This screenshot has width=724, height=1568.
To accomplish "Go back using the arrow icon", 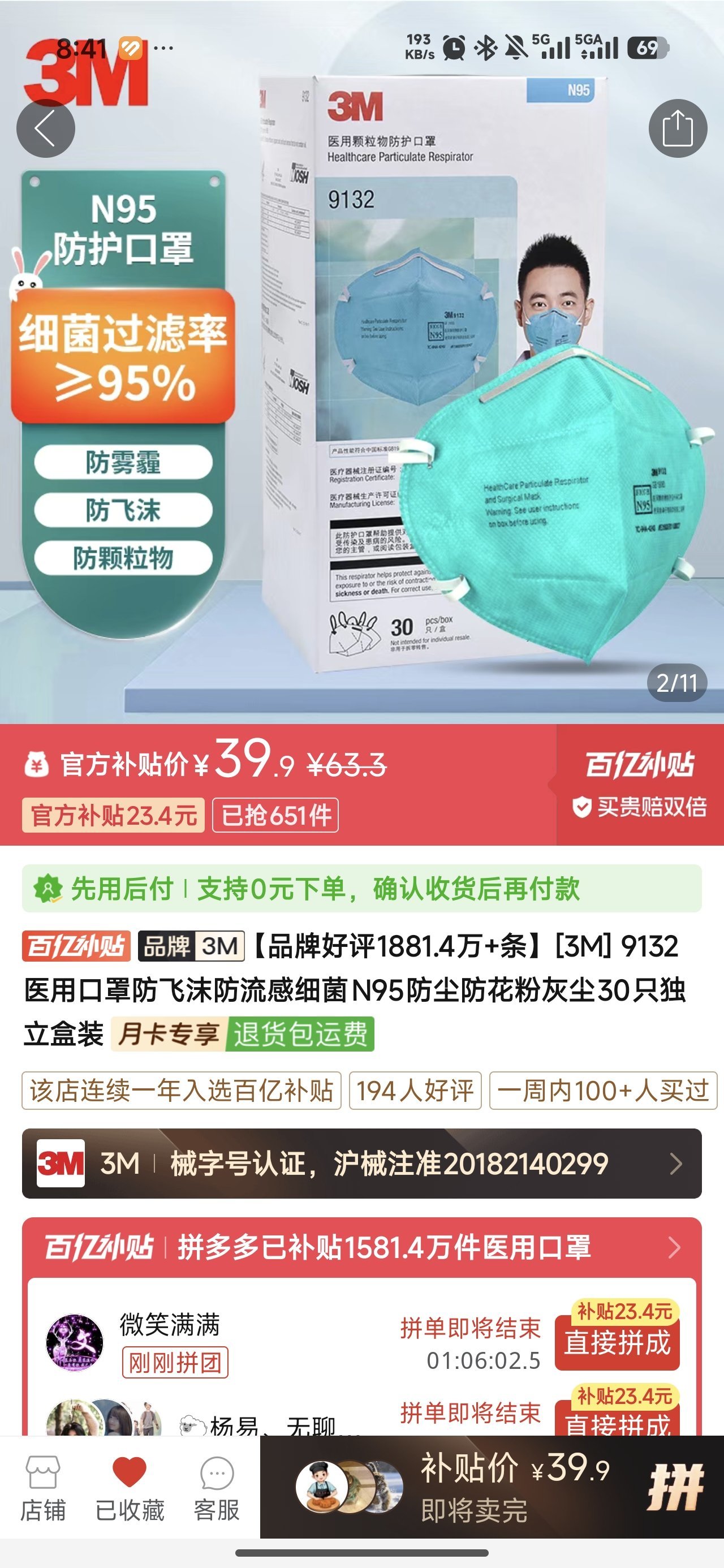I will (46, 128).
